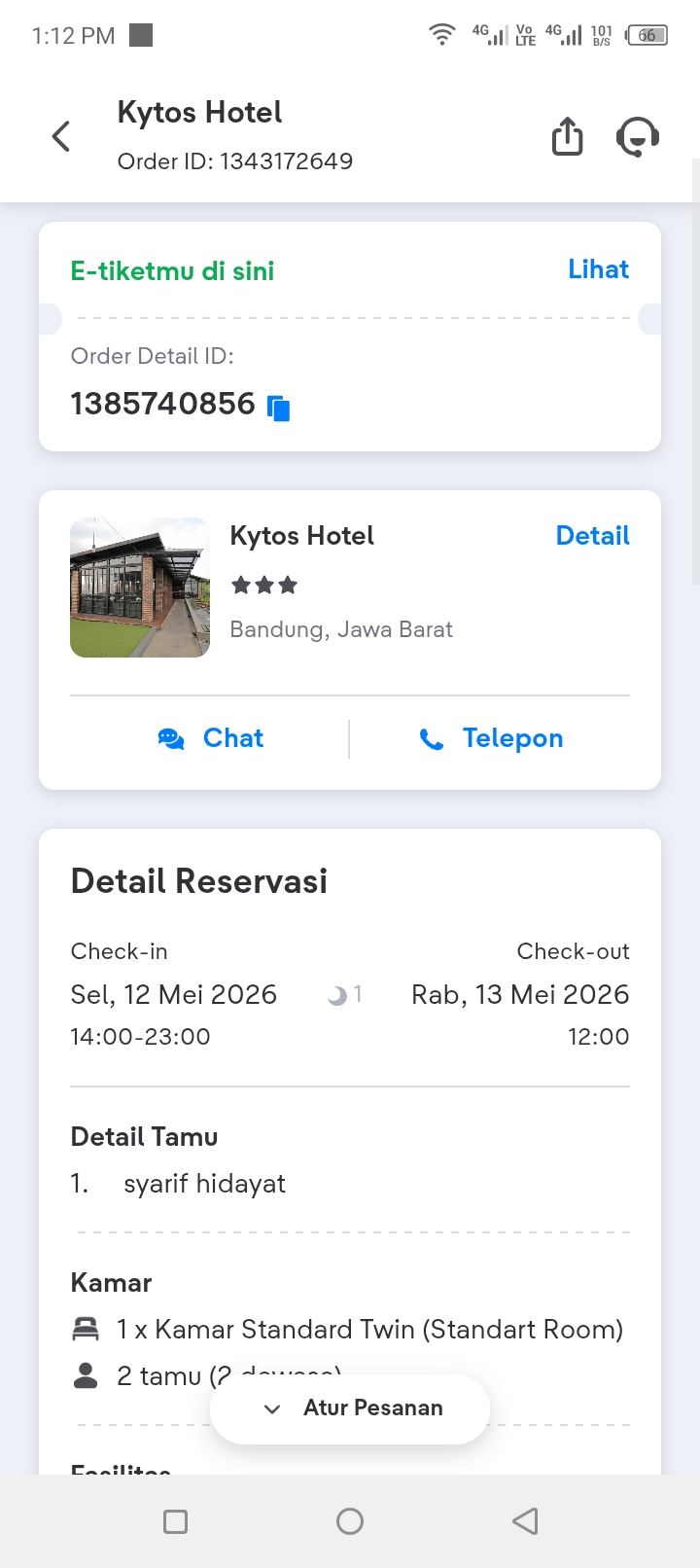The width and height of the screenshot is (700, 1568).
Task: Copy Order Detail ID 1385740856
Action: click(279, 408)
